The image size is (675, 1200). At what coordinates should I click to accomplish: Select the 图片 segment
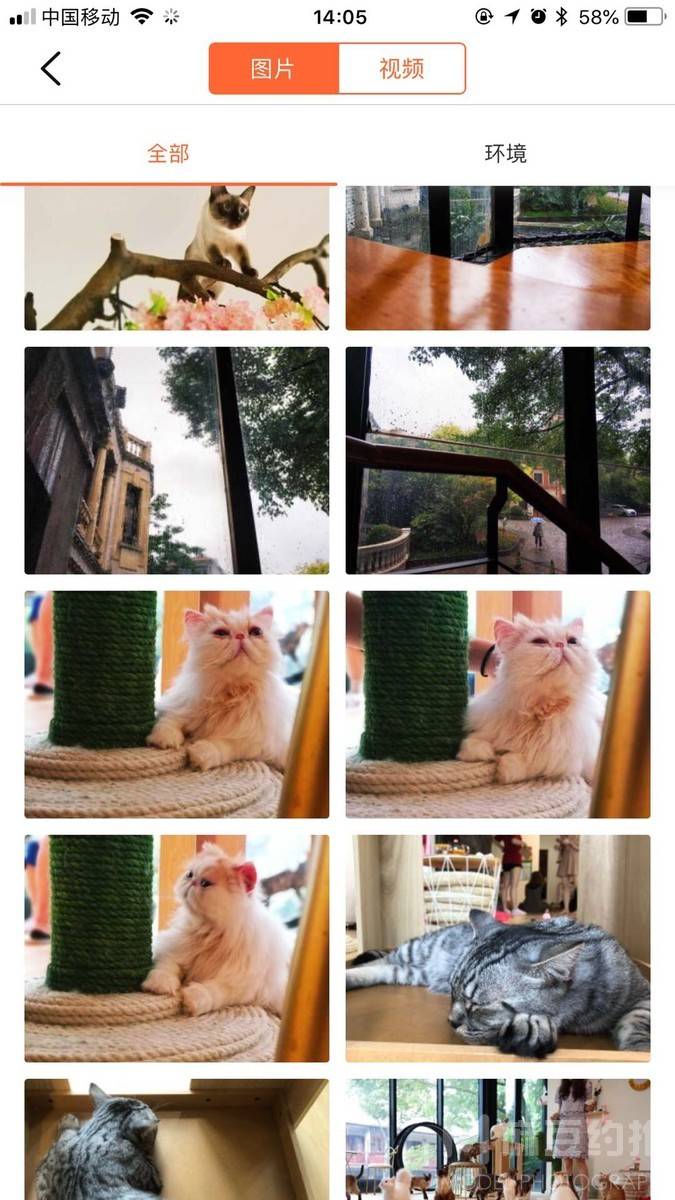[x=273, y=69]
